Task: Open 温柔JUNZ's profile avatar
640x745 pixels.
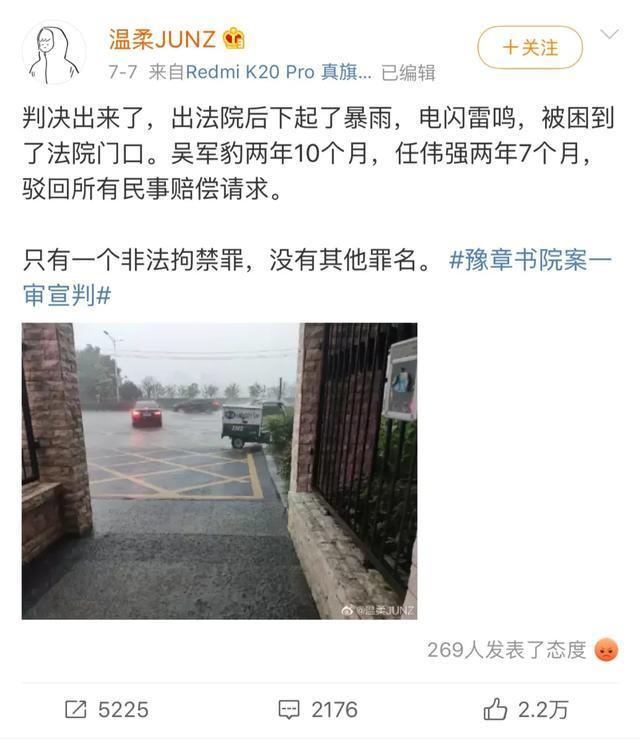Action: coord(56,53)
